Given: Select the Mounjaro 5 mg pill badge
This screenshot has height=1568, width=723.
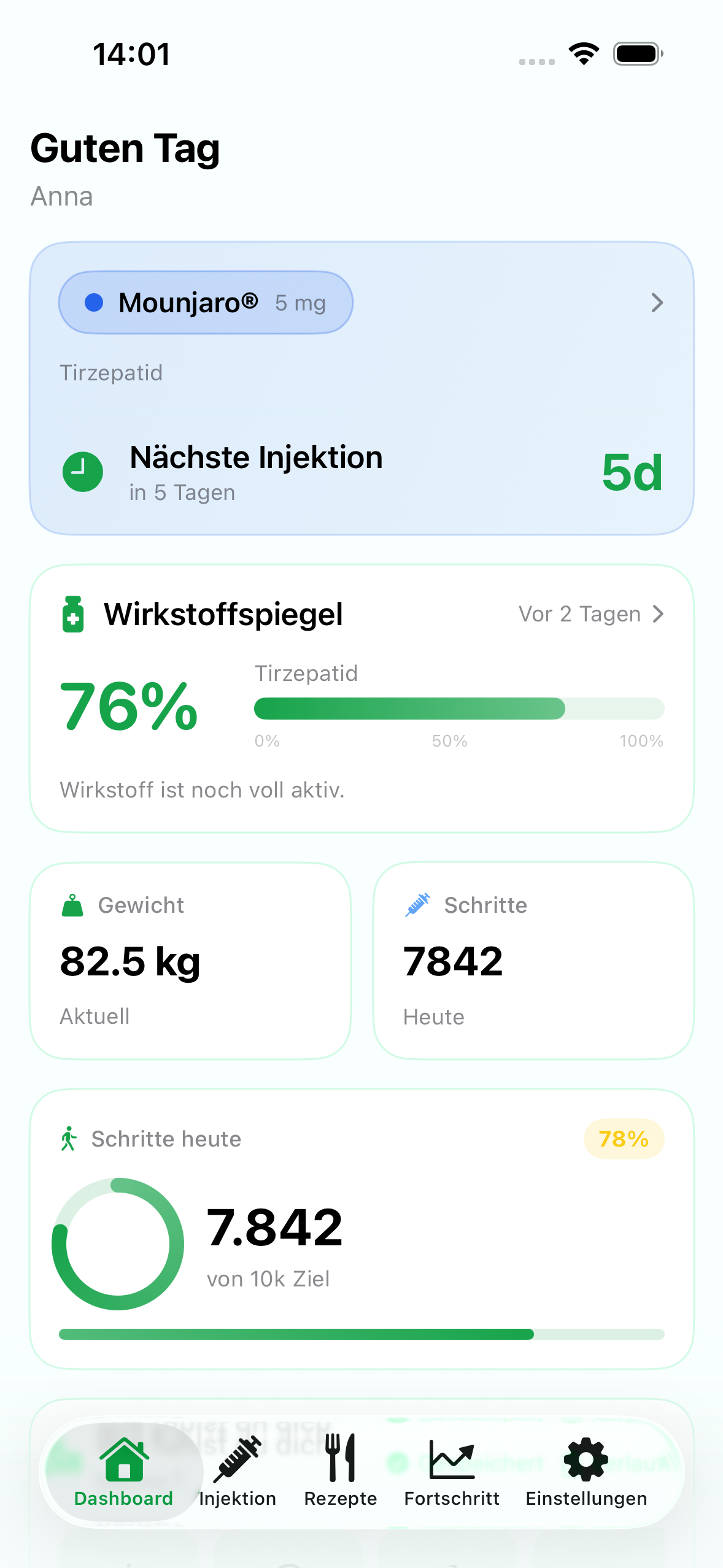Looking at the screenshot, I should pyautogui.click(x=205, y=302).
